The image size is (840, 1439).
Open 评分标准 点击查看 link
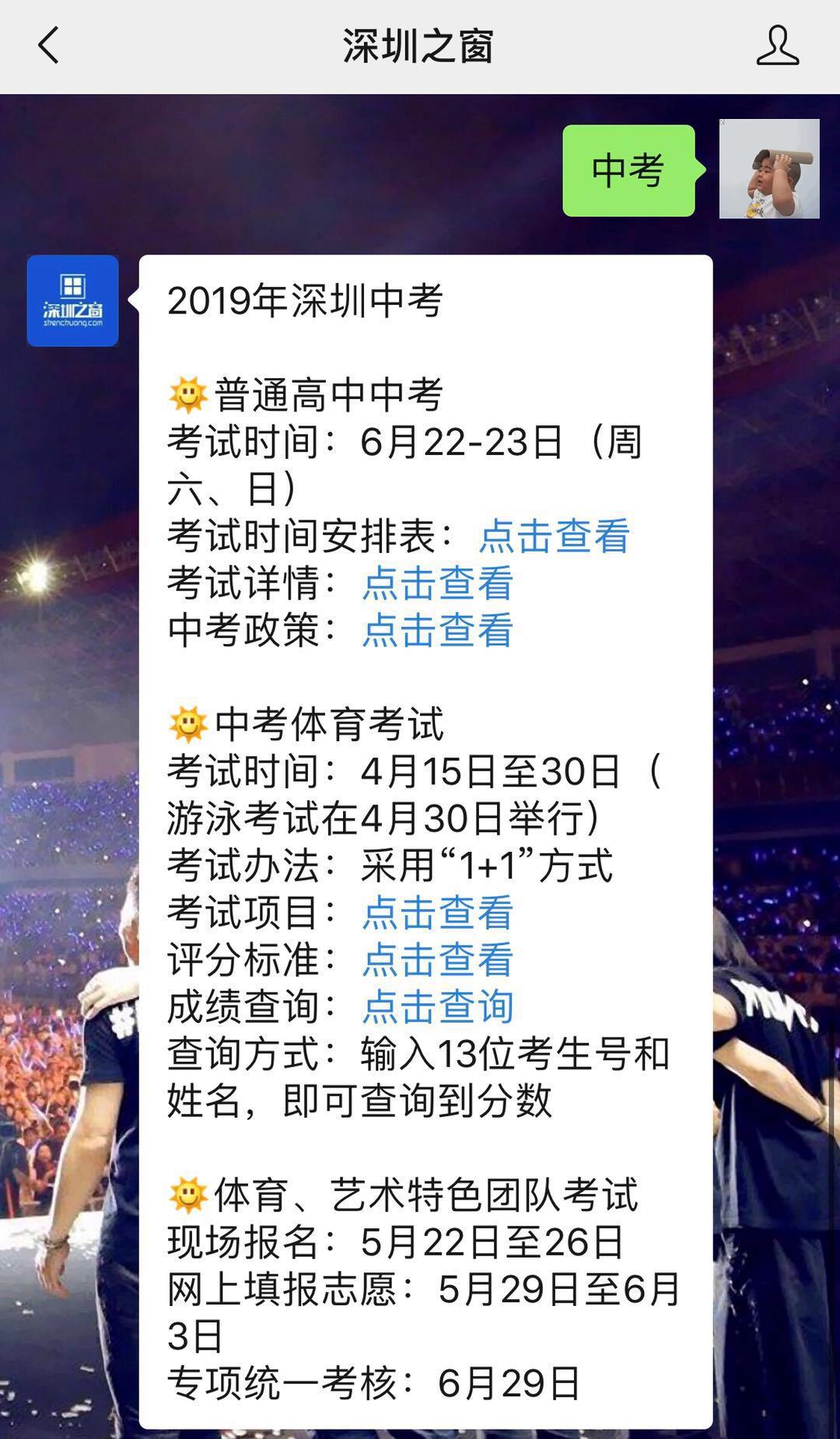[438, 959]
